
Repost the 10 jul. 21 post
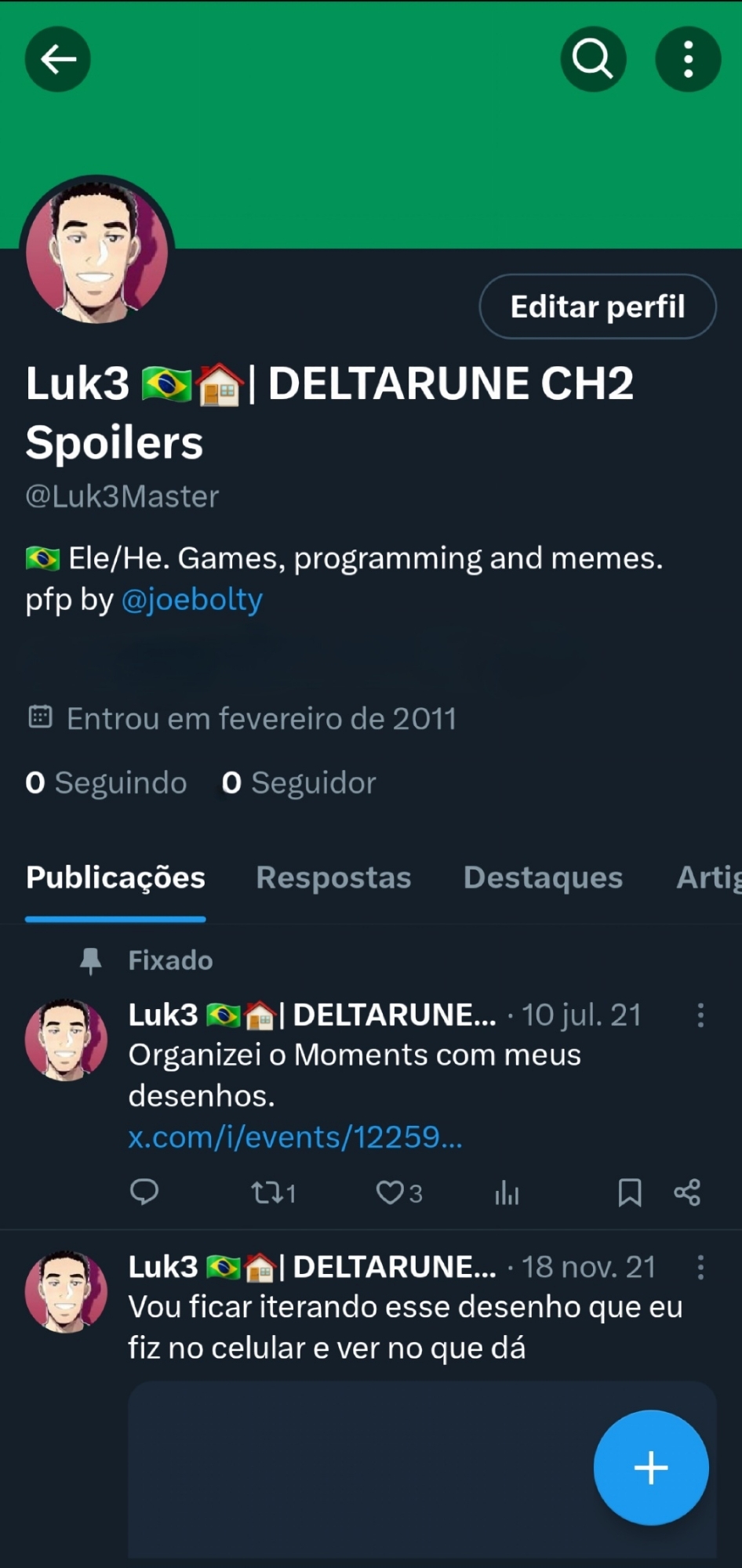tap(272, 1193)
